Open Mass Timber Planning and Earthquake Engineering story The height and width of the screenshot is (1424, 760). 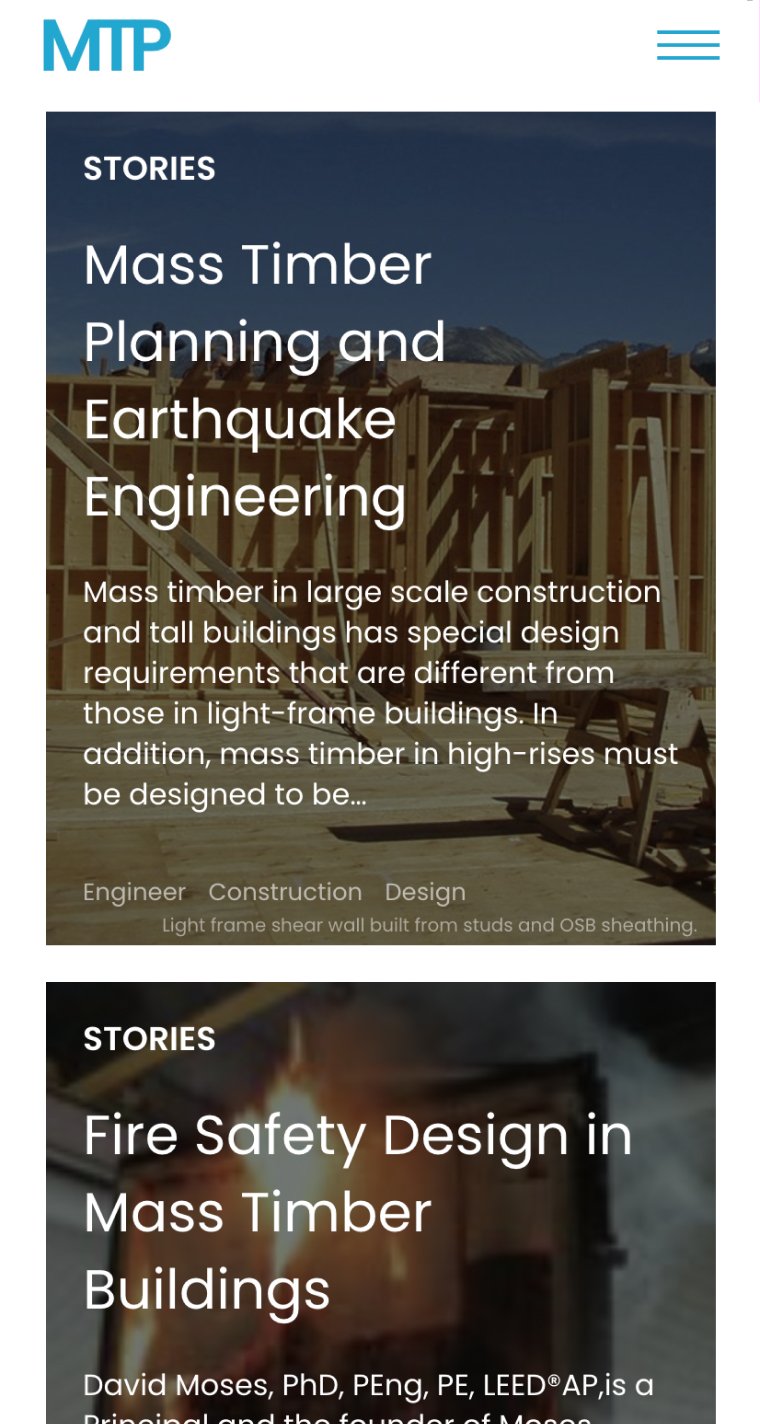(264, 380)
